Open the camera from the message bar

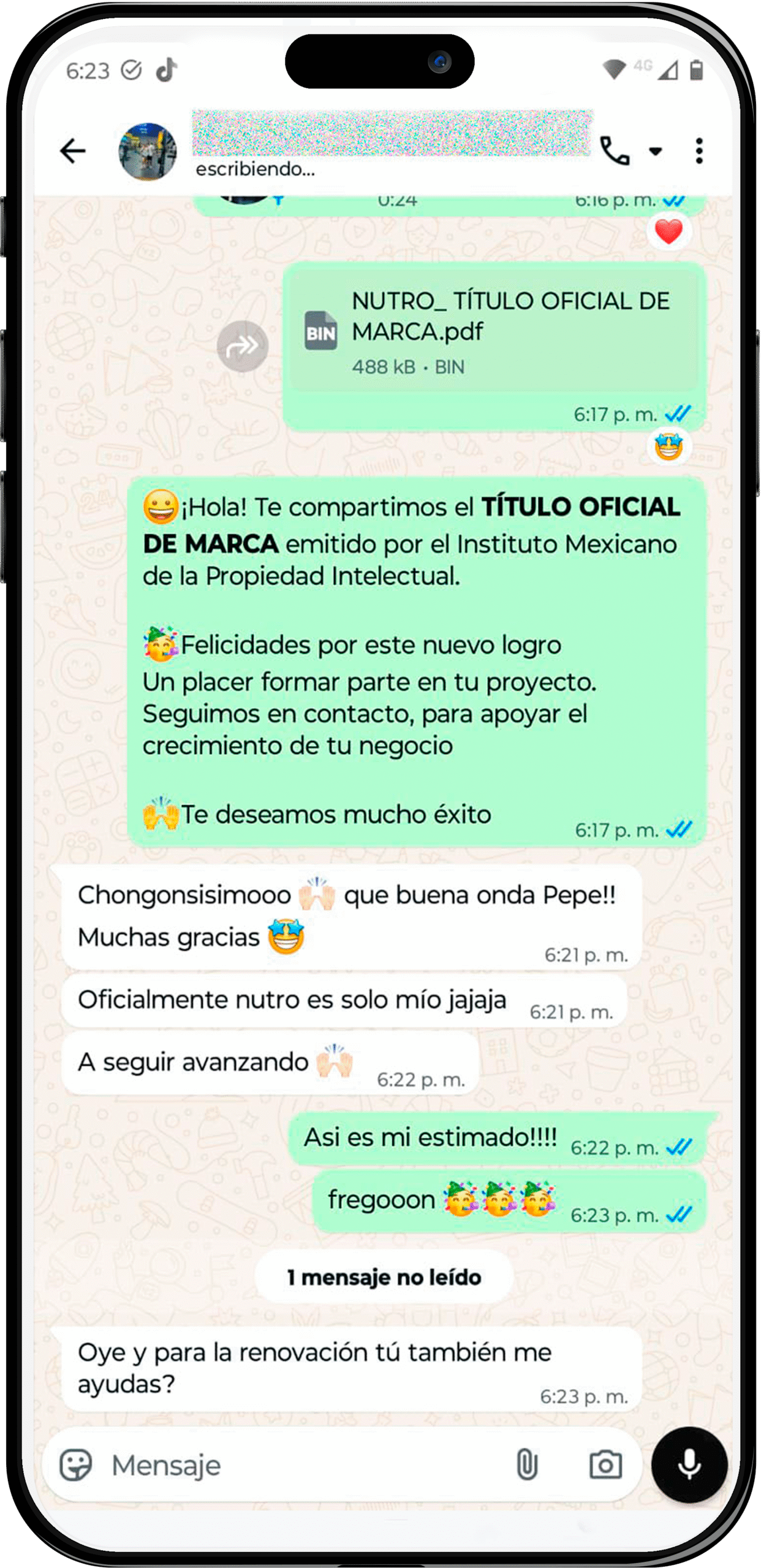[605, 1466]
